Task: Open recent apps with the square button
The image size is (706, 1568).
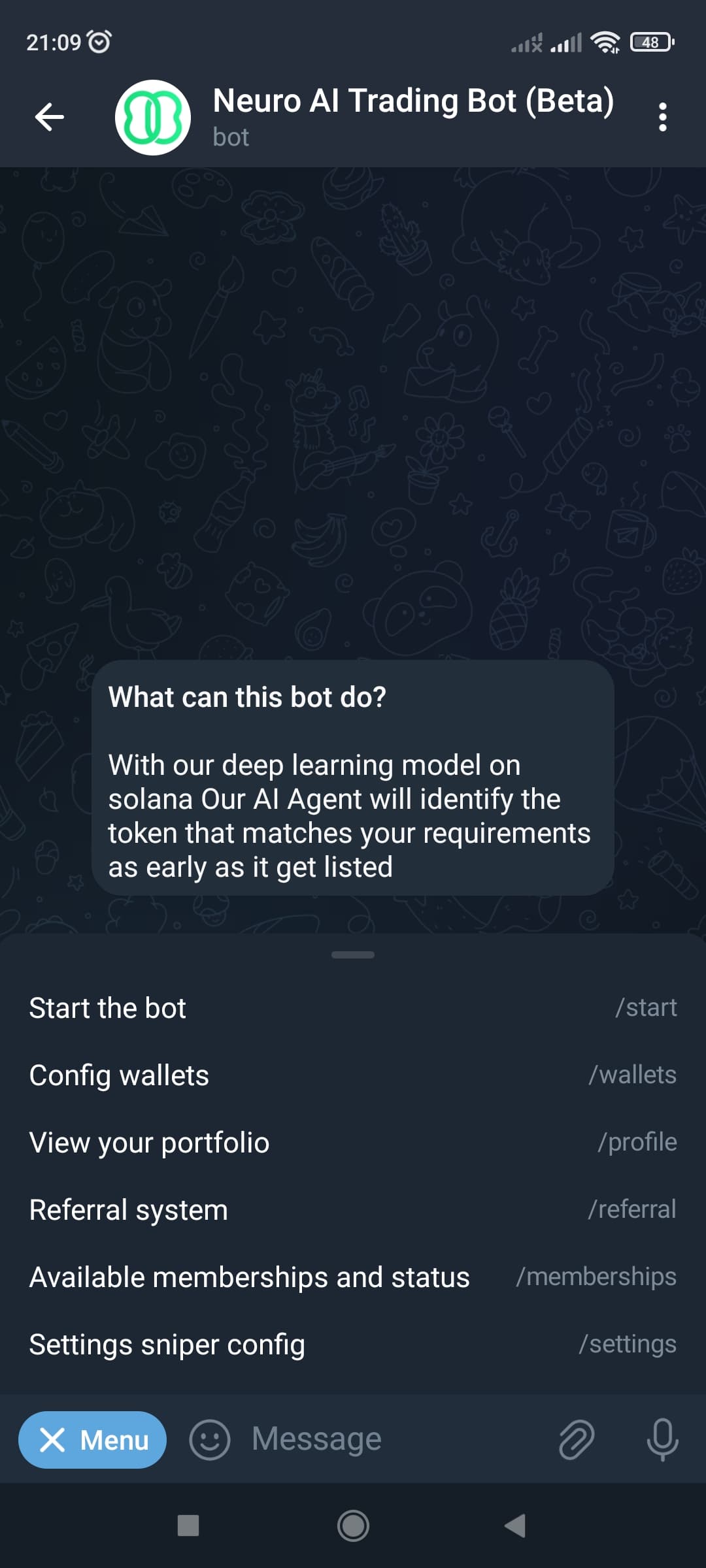Action: click(188, 1526)
